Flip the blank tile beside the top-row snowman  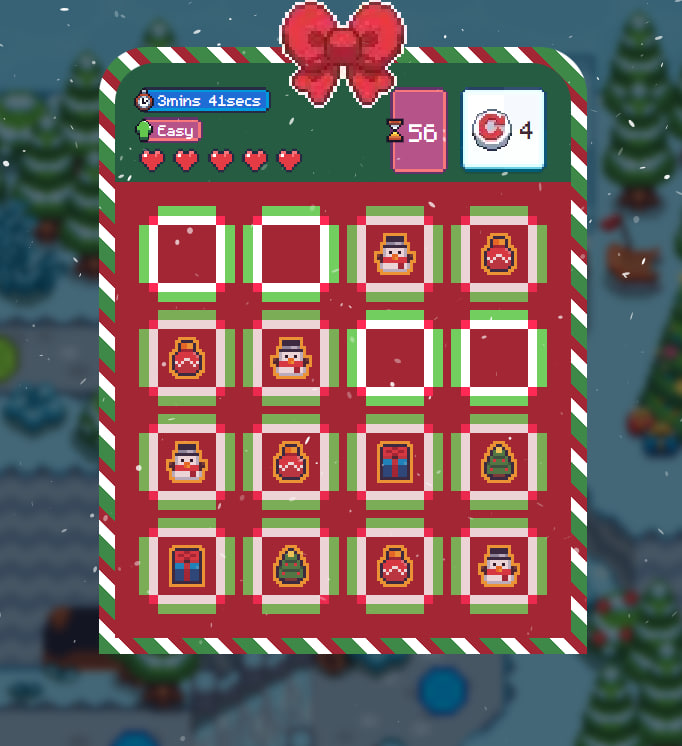point(291,254)
